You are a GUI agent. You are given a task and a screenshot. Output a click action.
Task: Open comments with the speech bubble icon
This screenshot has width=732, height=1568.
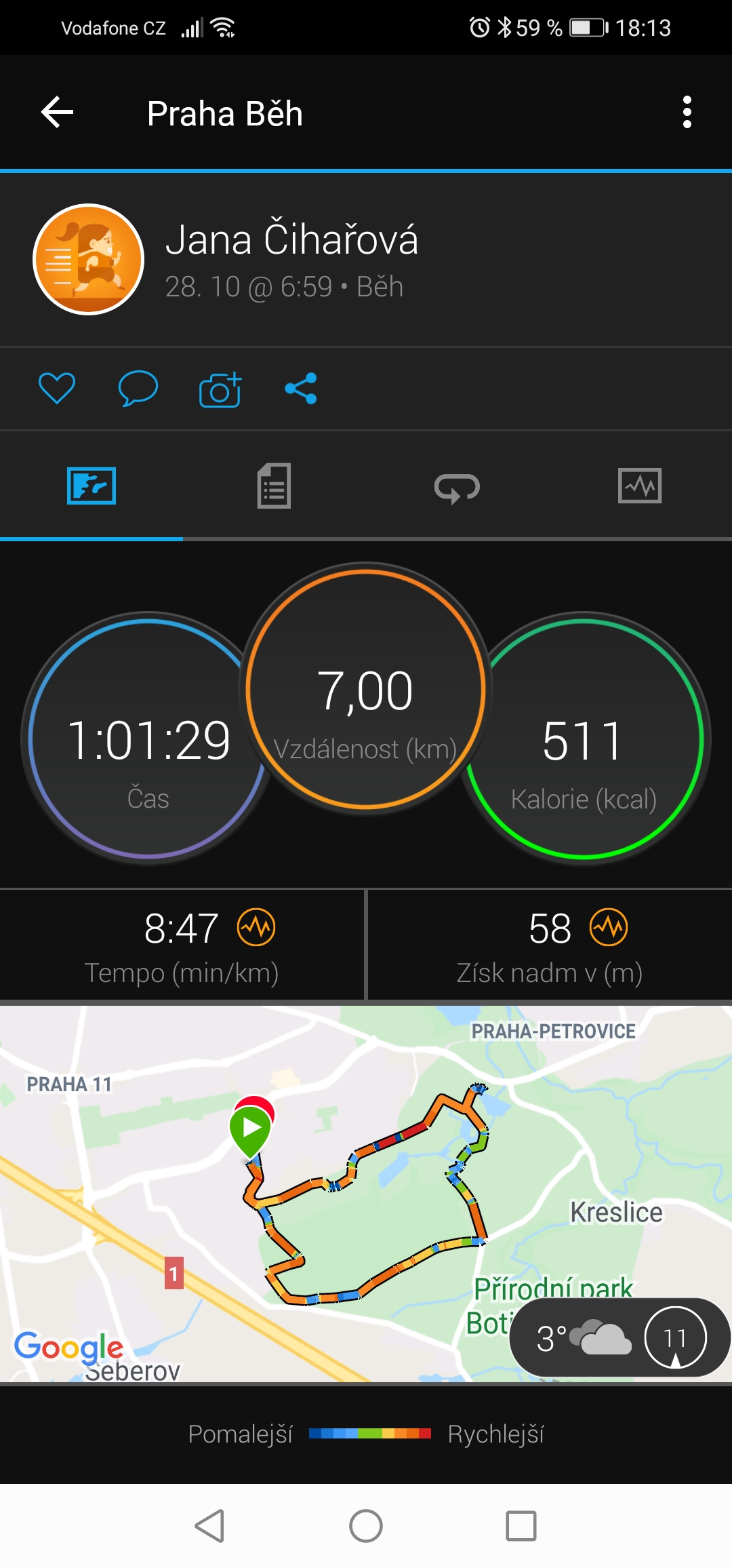[x=138, y=389]
